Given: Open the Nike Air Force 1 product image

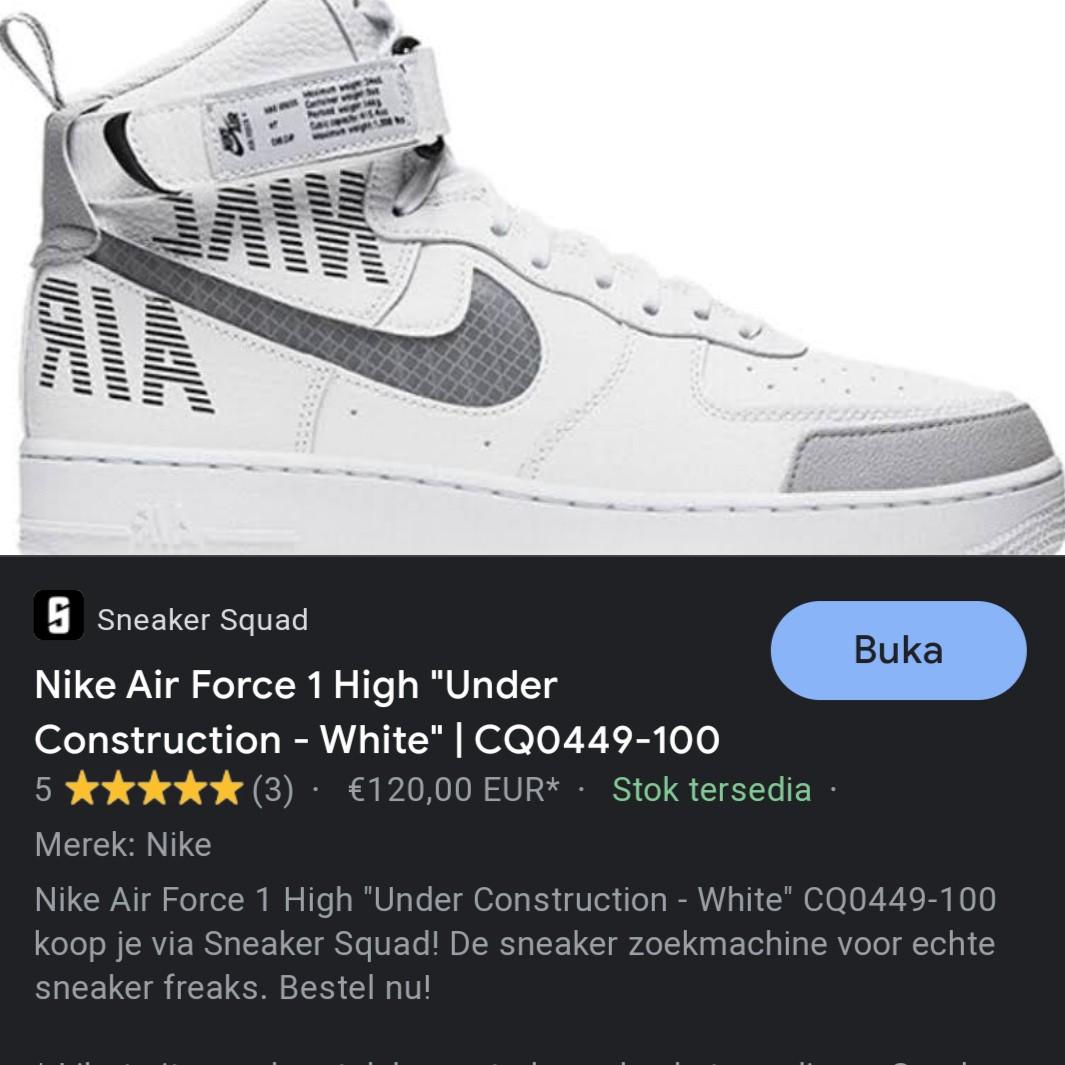Looking at the screenshot, I should click(532, 275).
